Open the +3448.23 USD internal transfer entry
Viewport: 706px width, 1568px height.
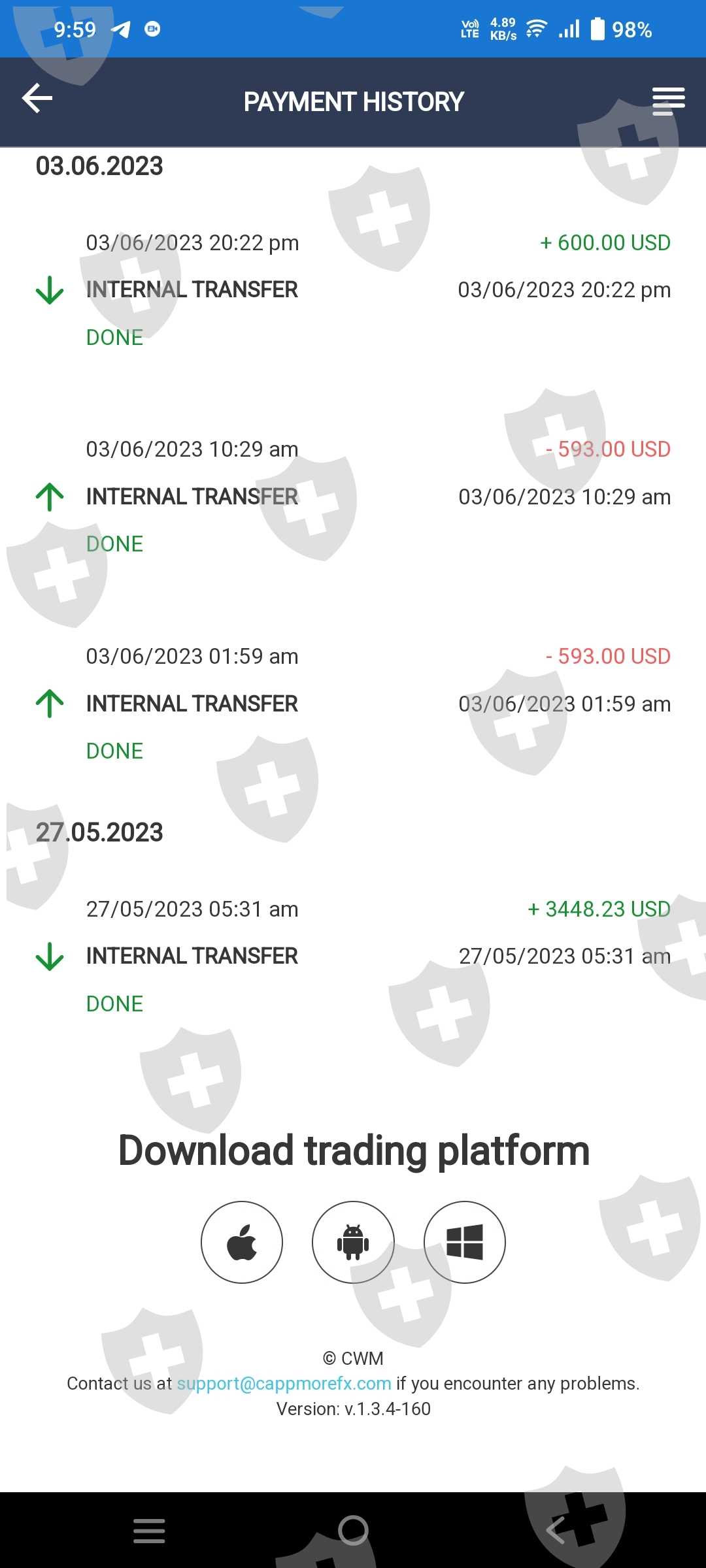pyautogui.click(x=353, y=956)
